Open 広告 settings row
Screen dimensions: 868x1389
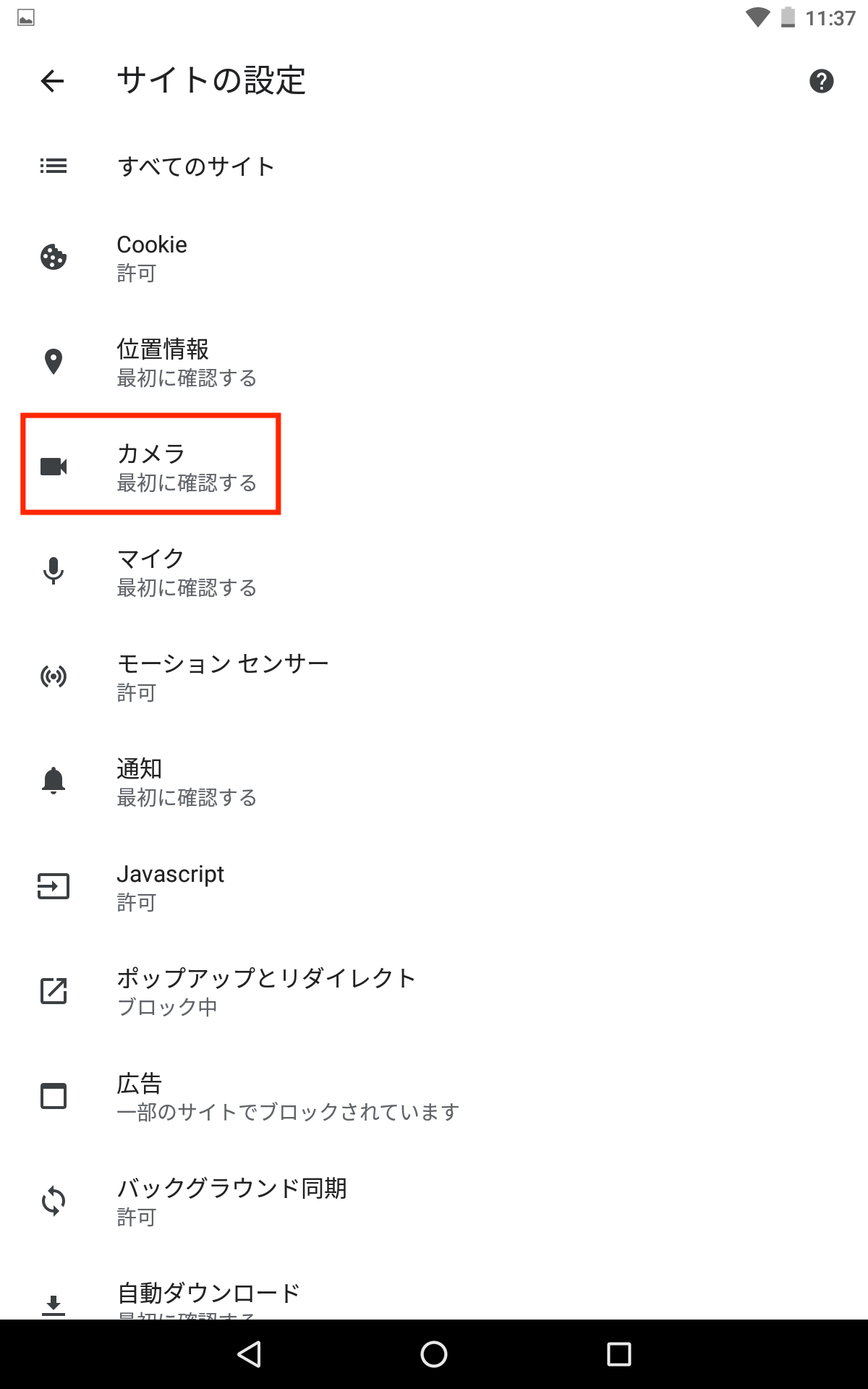click(434, 1096)
